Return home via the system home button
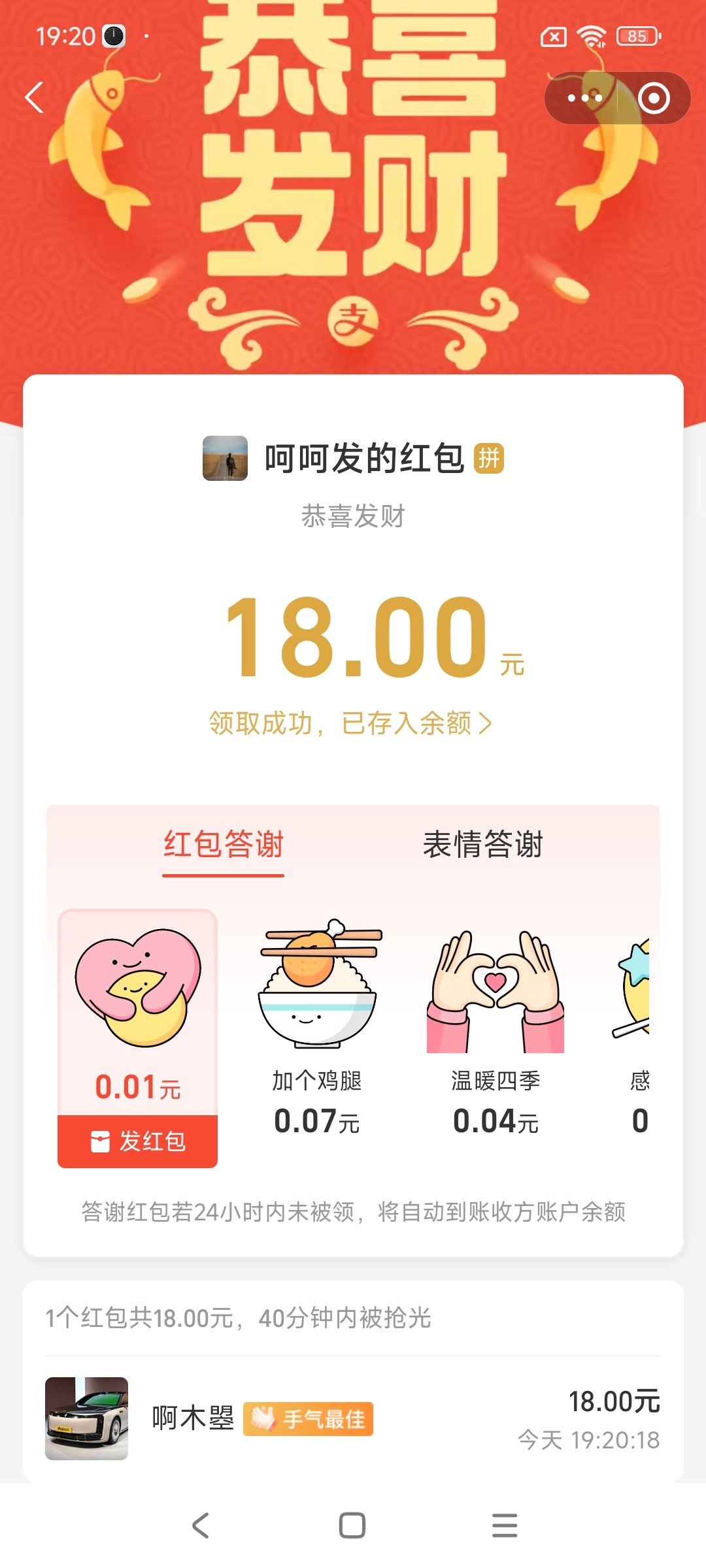The image size is (706, 1568). [352, 1526]
